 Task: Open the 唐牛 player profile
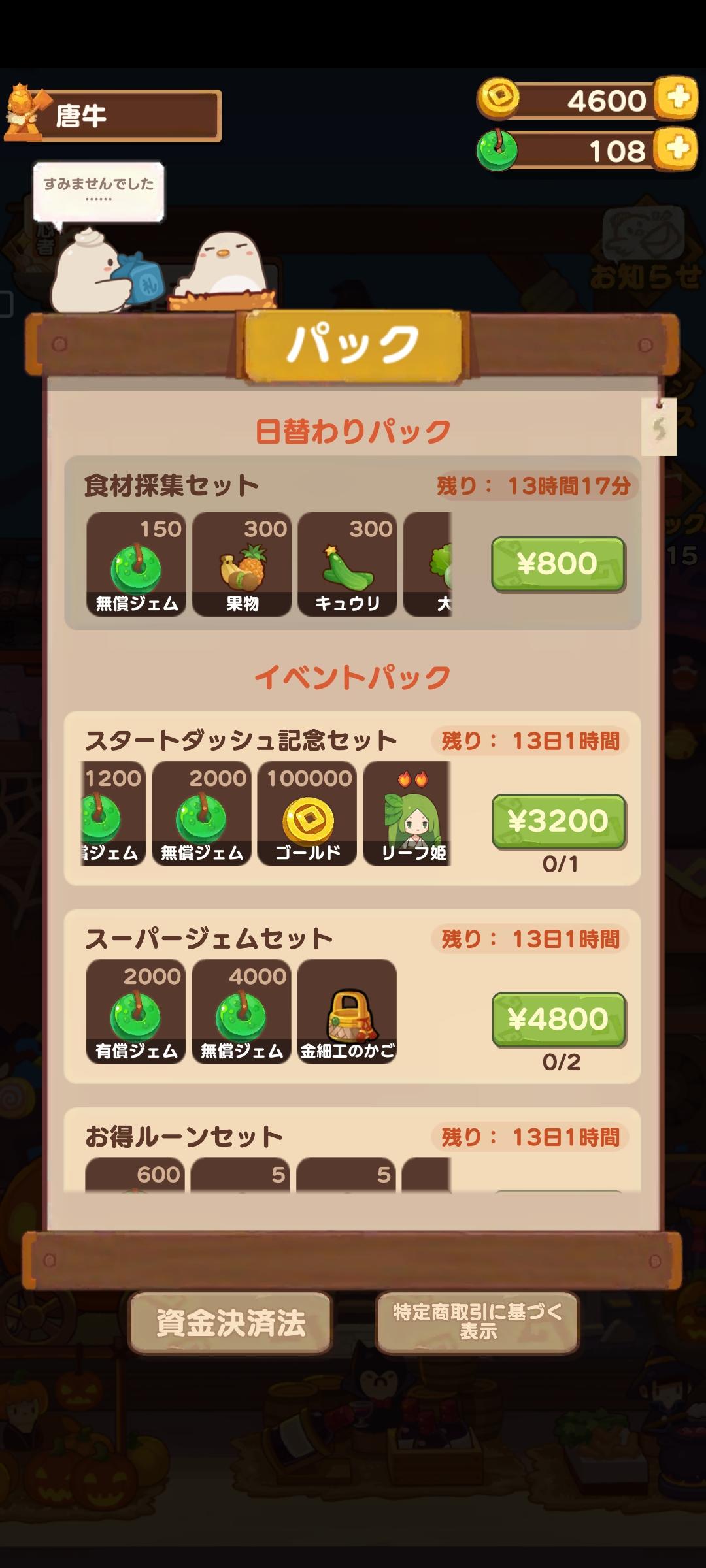click(x=114, y=116)
